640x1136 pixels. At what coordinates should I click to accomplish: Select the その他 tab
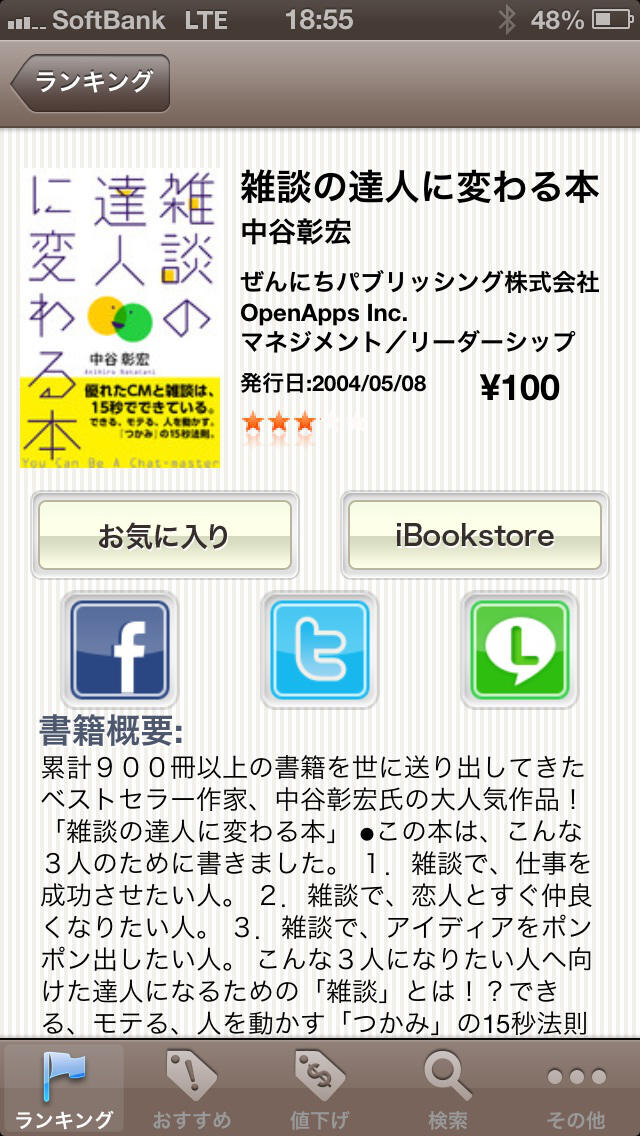pyautogui.click(x=576, y=1088)
